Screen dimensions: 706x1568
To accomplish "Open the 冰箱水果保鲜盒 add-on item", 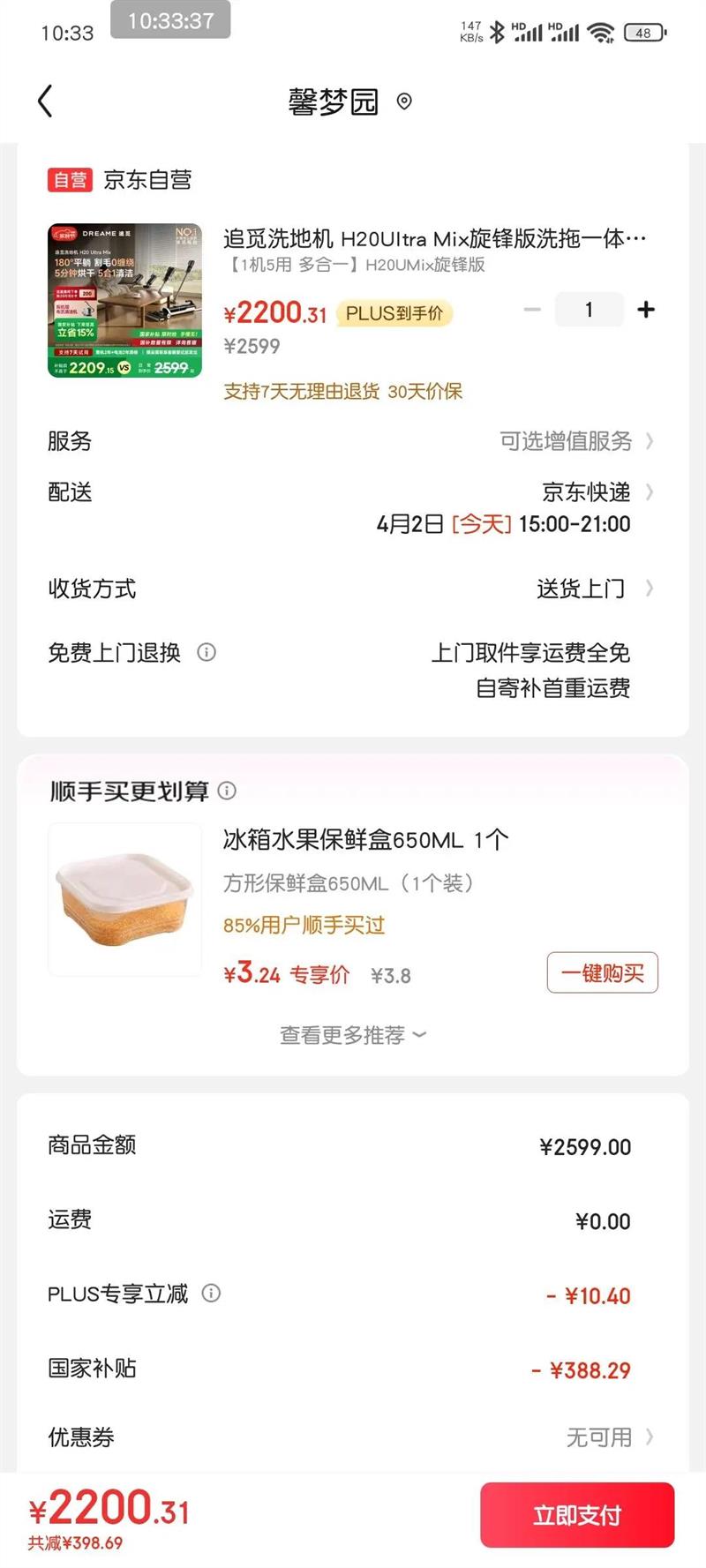I will [124, 899].
